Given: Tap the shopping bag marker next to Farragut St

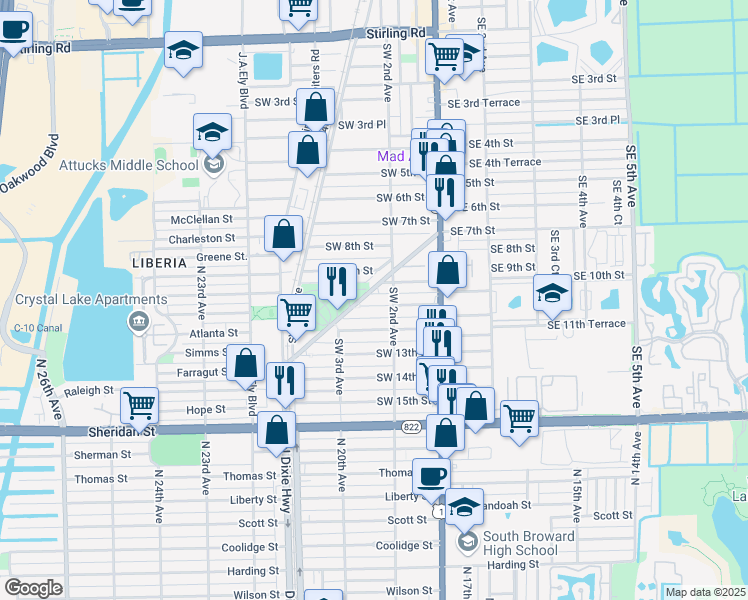Looking at the screenshot, I should [245, 365].
